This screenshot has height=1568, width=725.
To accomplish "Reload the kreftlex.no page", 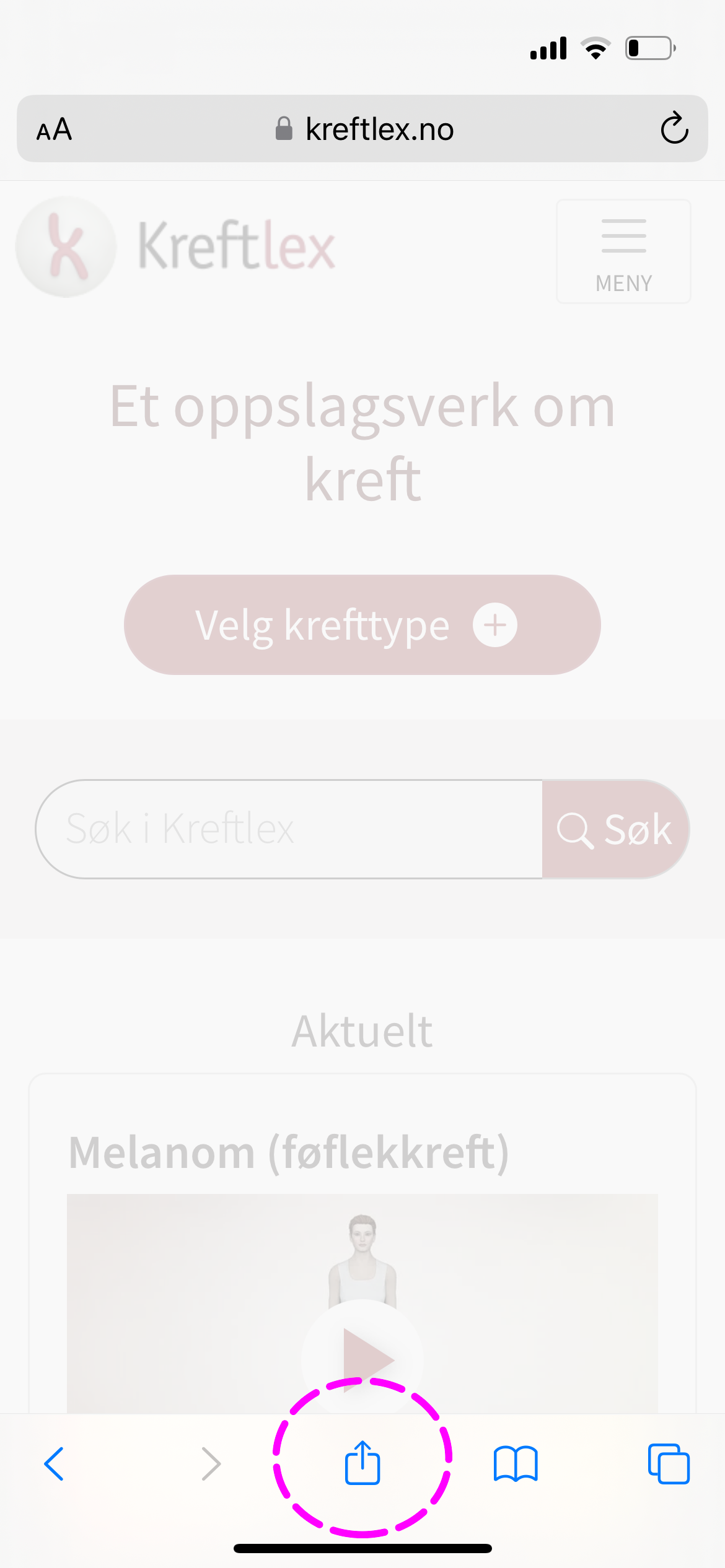I will [x=674, y=129].
